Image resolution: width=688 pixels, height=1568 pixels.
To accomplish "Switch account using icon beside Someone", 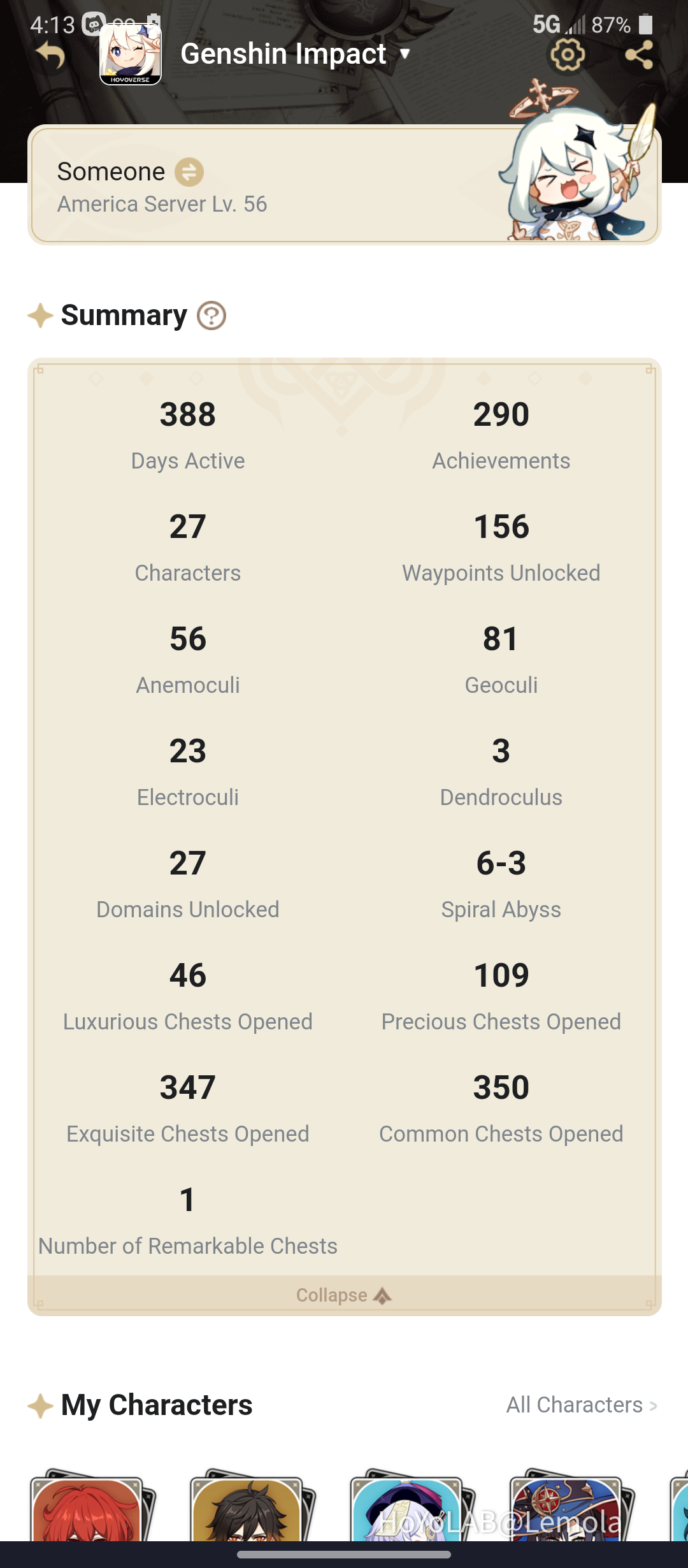I will point(189,172).
